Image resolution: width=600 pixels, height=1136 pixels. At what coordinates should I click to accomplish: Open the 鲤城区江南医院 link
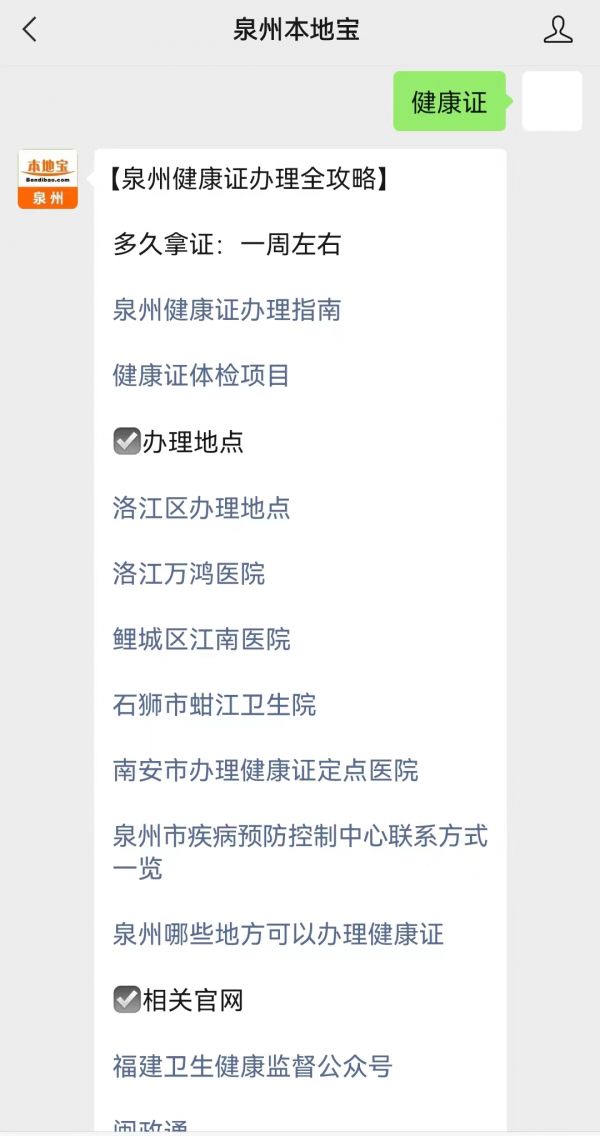coord(201,640)
